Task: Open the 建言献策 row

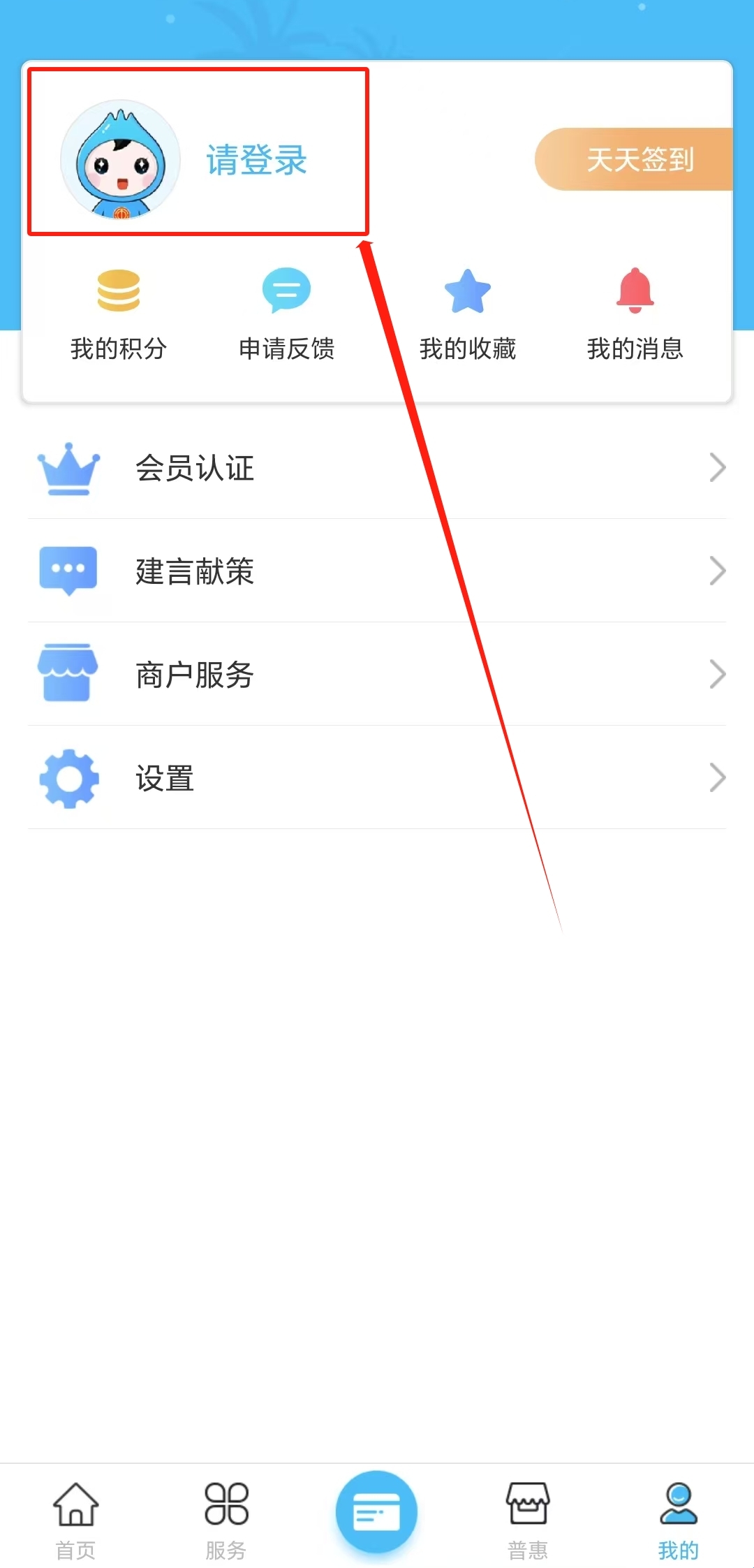Action: (x=377, y=571)
